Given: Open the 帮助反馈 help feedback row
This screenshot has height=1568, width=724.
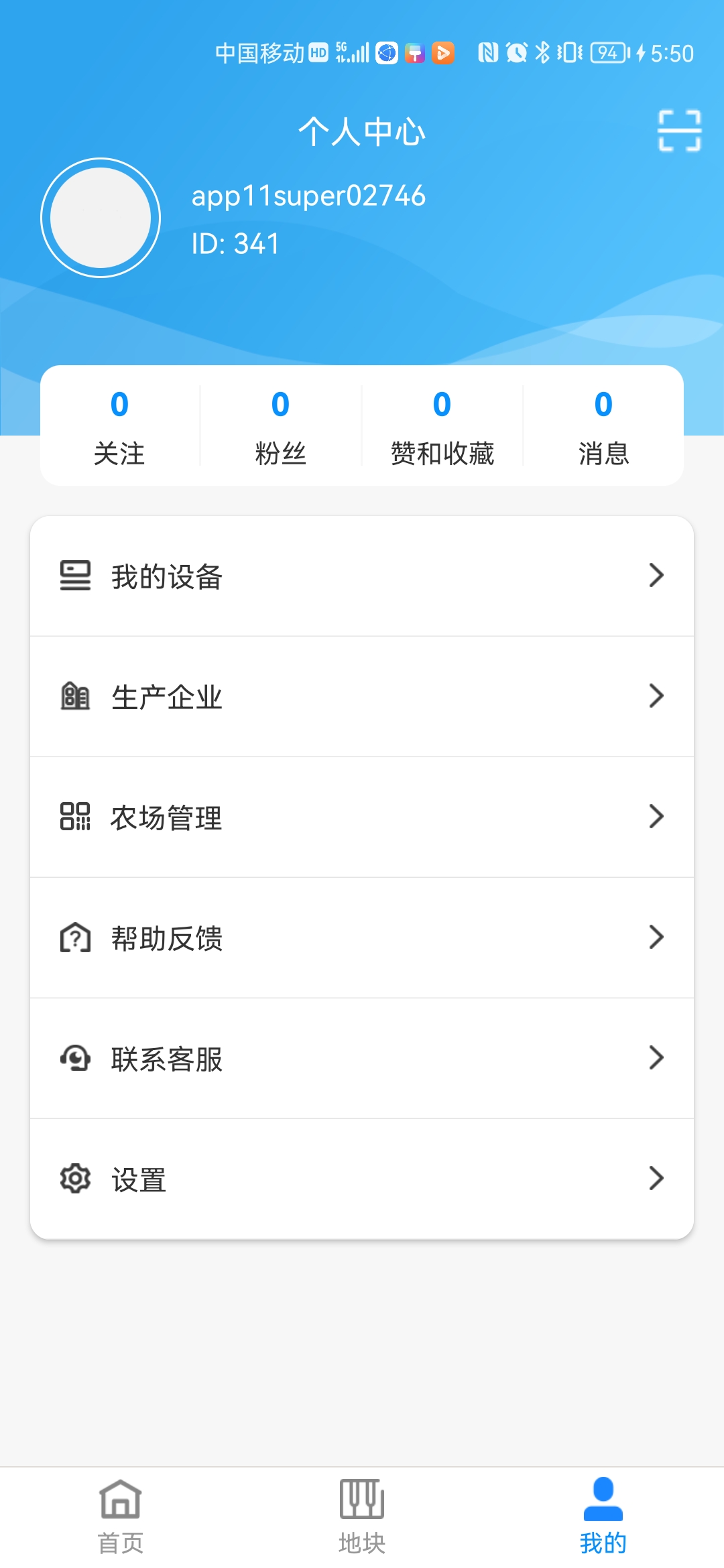Looking at the screenshot, I should tap(362, 938).
